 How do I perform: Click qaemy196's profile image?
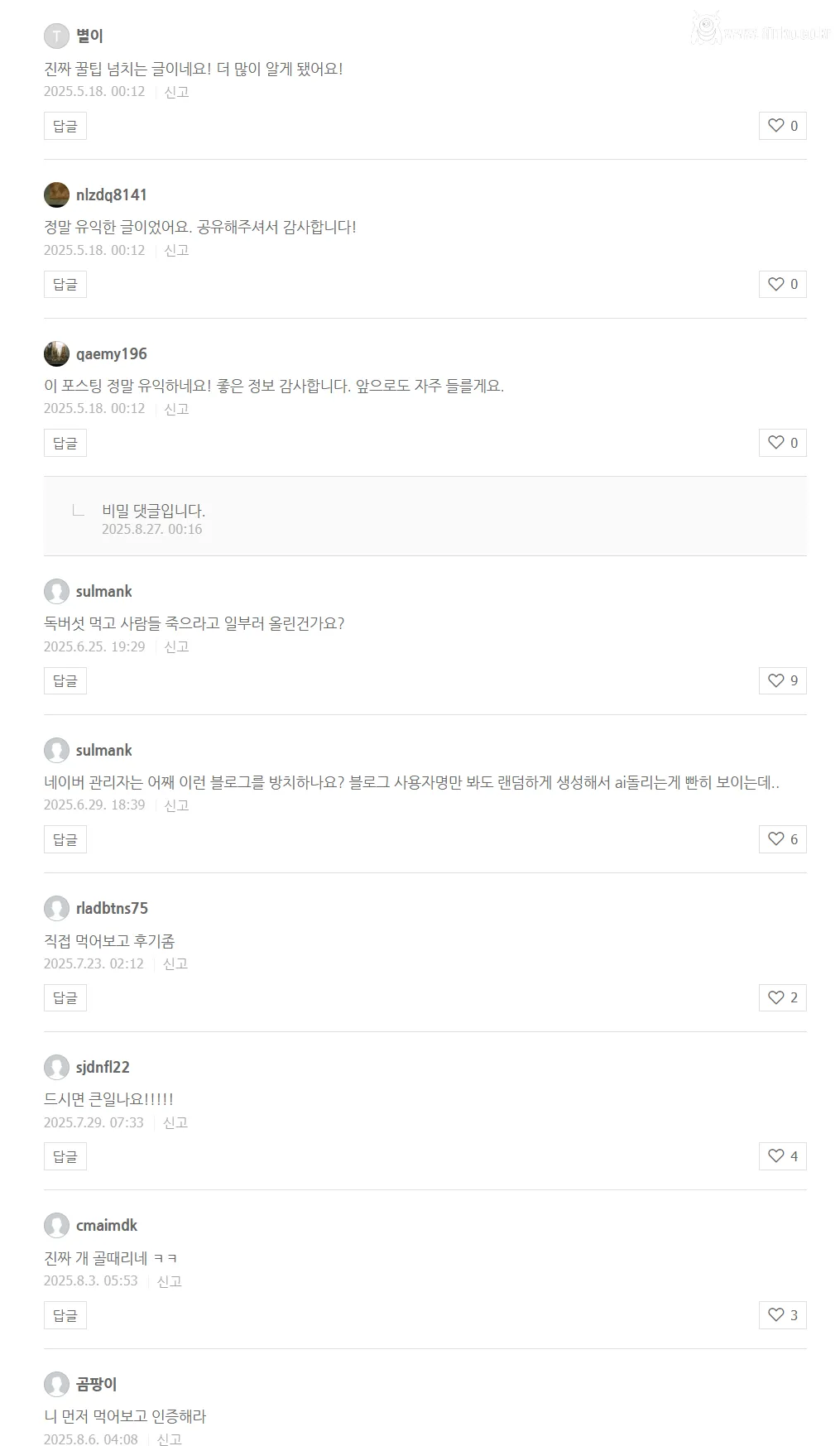pos(55,353)
